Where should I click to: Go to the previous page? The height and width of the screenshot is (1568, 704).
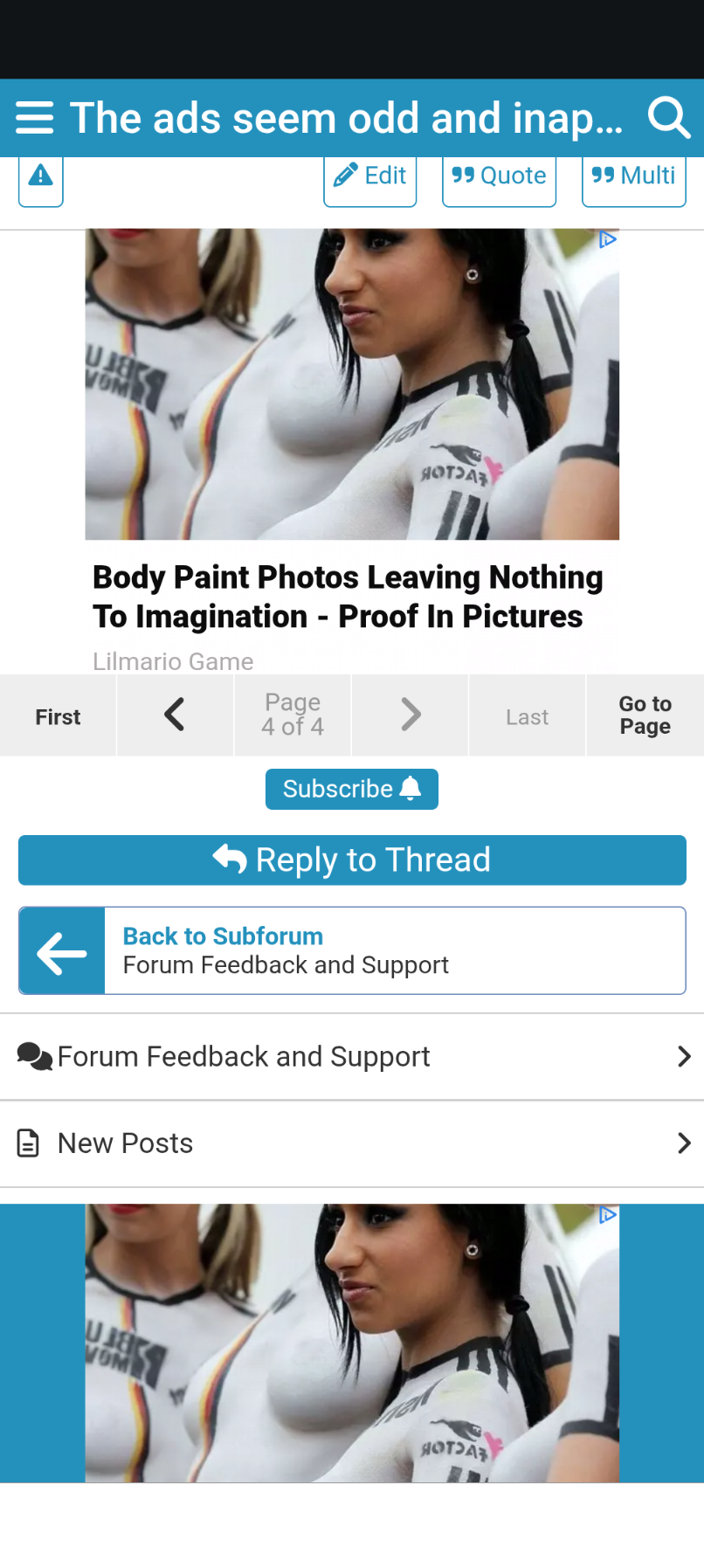pyautogui.click(x=175, y=715)
